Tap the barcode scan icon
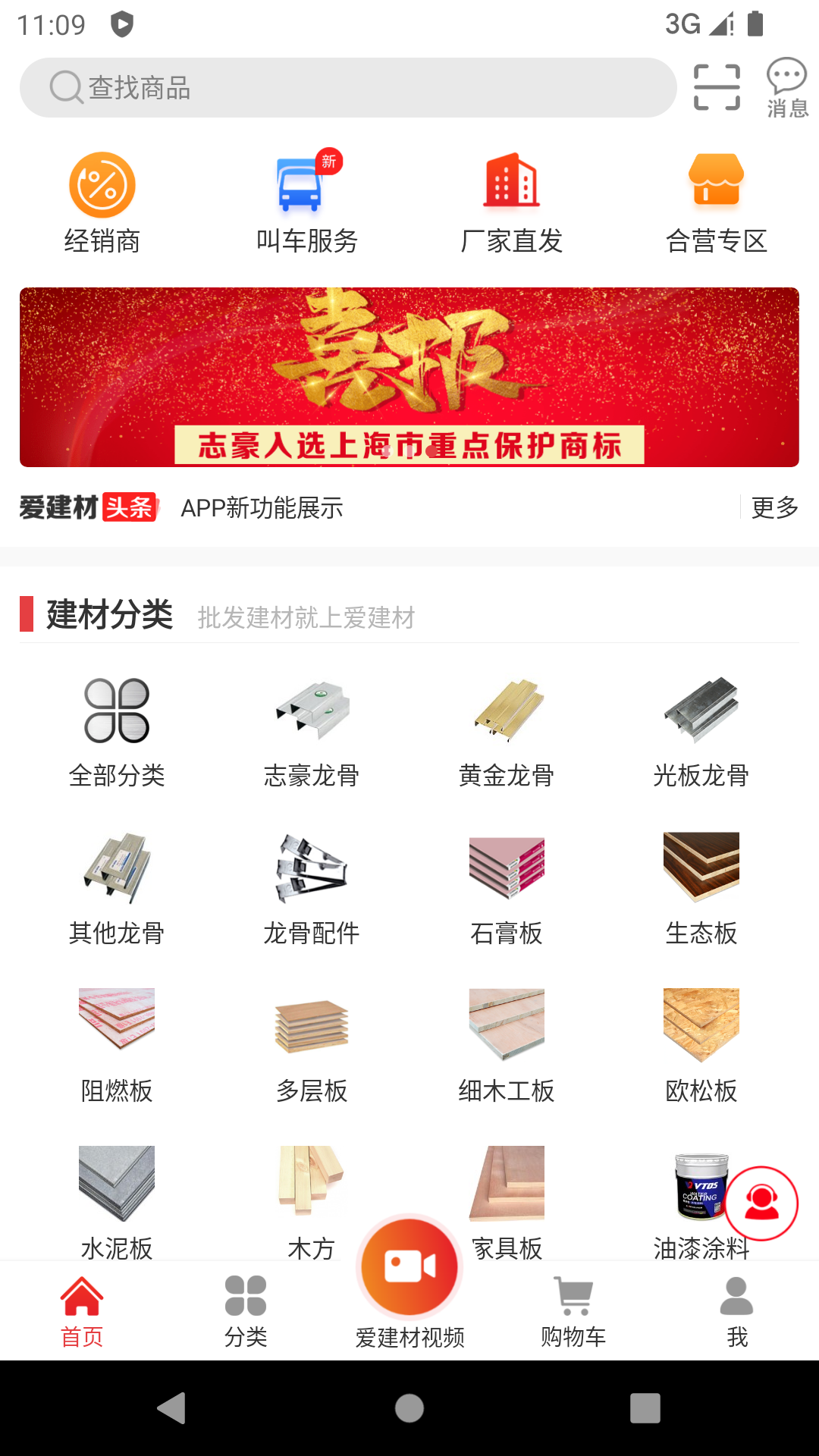Image resolution: width=819 pixels, height=1456 pixels. coord(717,86)
